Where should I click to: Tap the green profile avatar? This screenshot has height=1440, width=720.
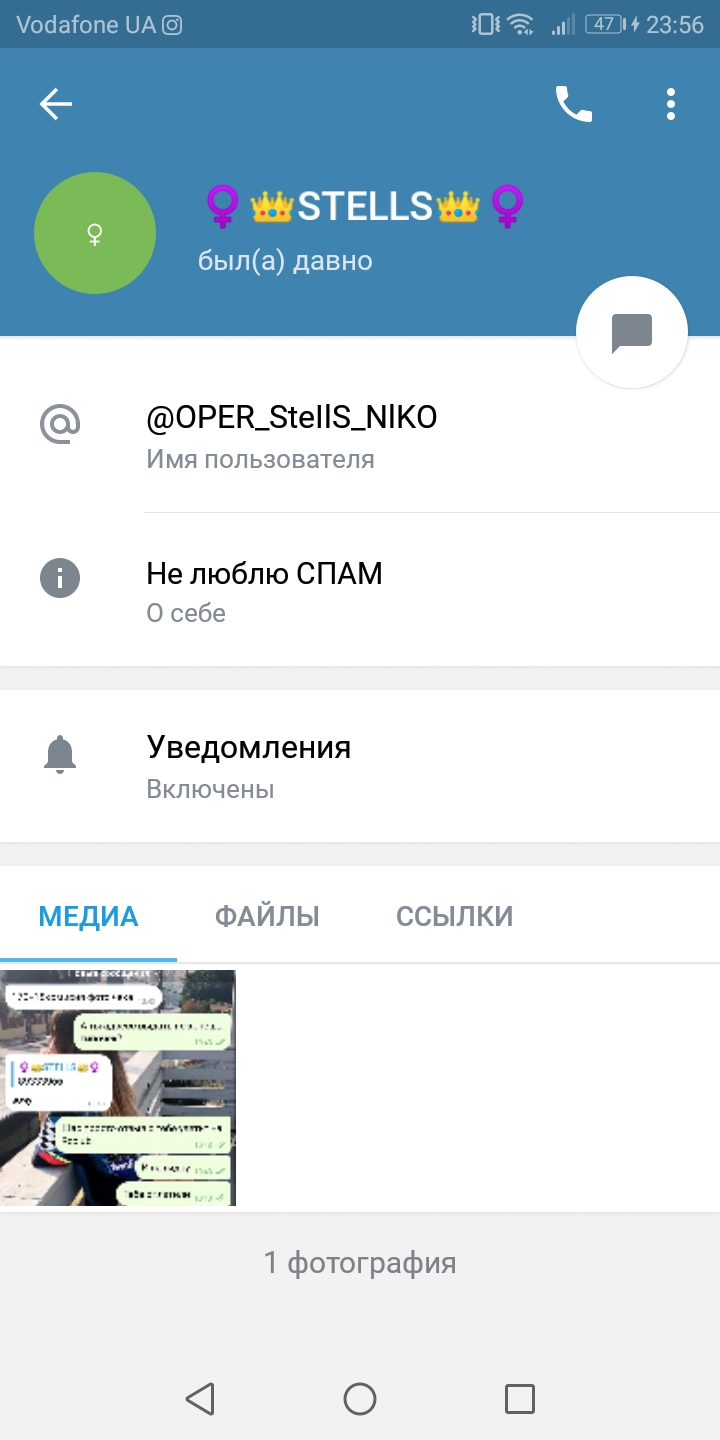tap(95, 233)
